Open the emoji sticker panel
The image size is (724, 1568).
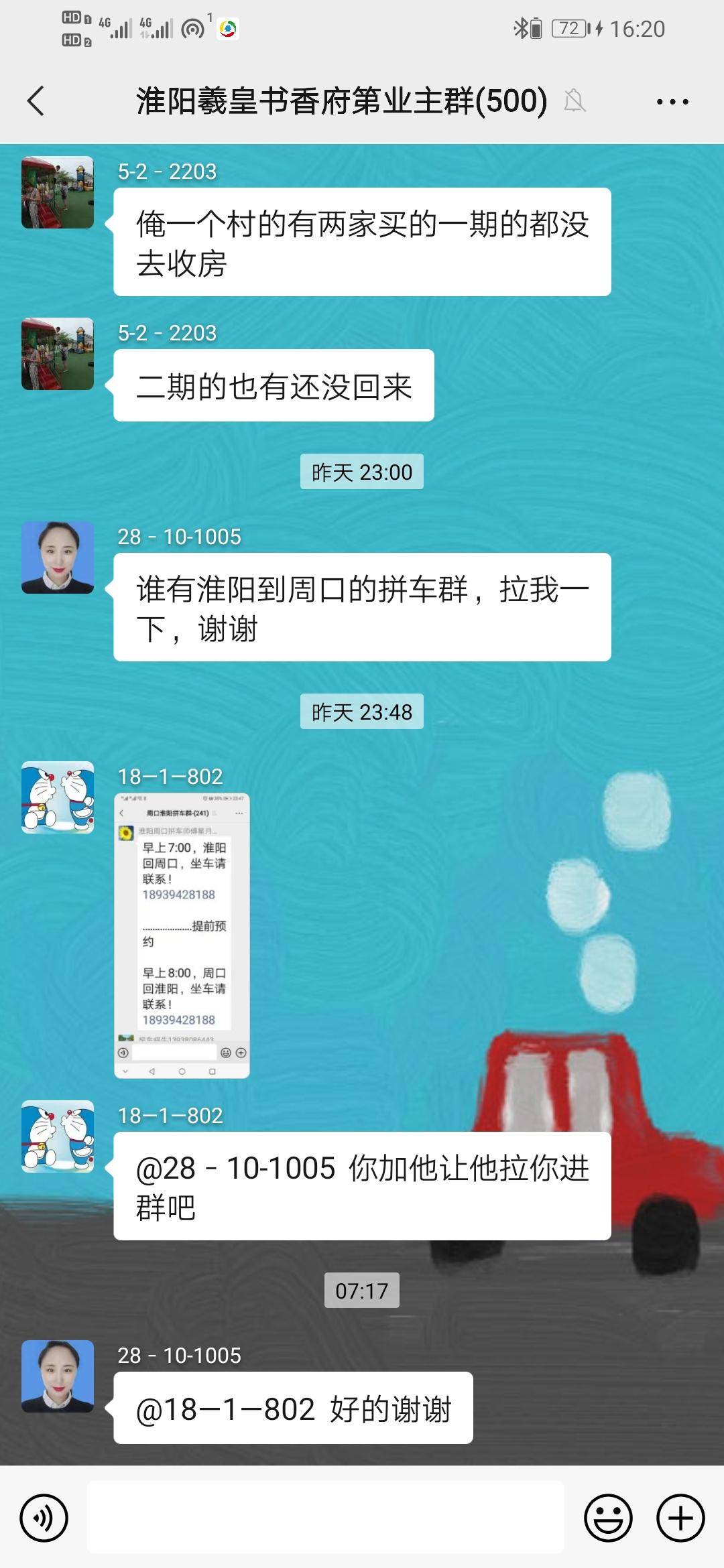[x=608, y=1518]
